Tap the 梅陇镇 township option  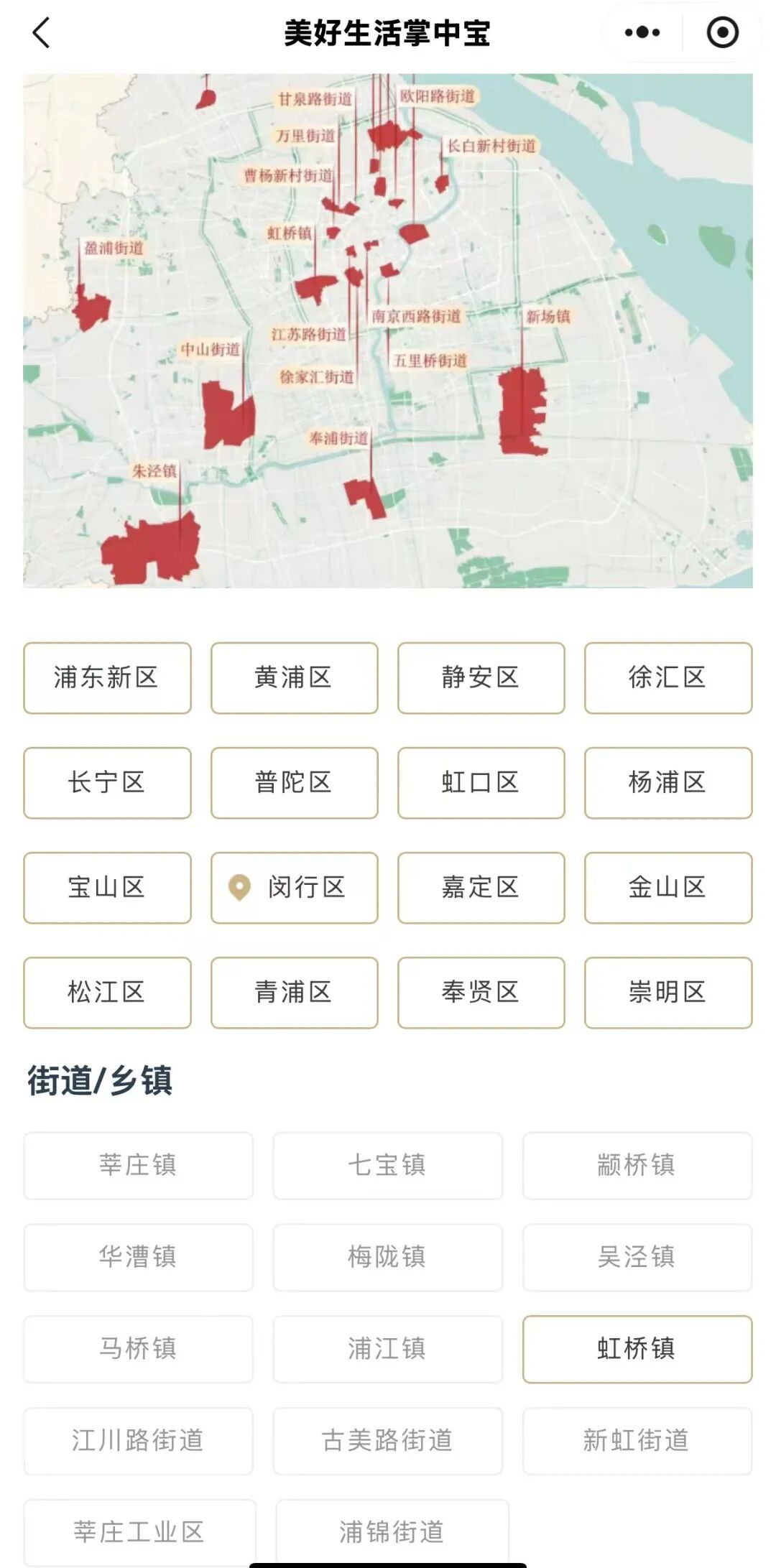[387, 1257]
